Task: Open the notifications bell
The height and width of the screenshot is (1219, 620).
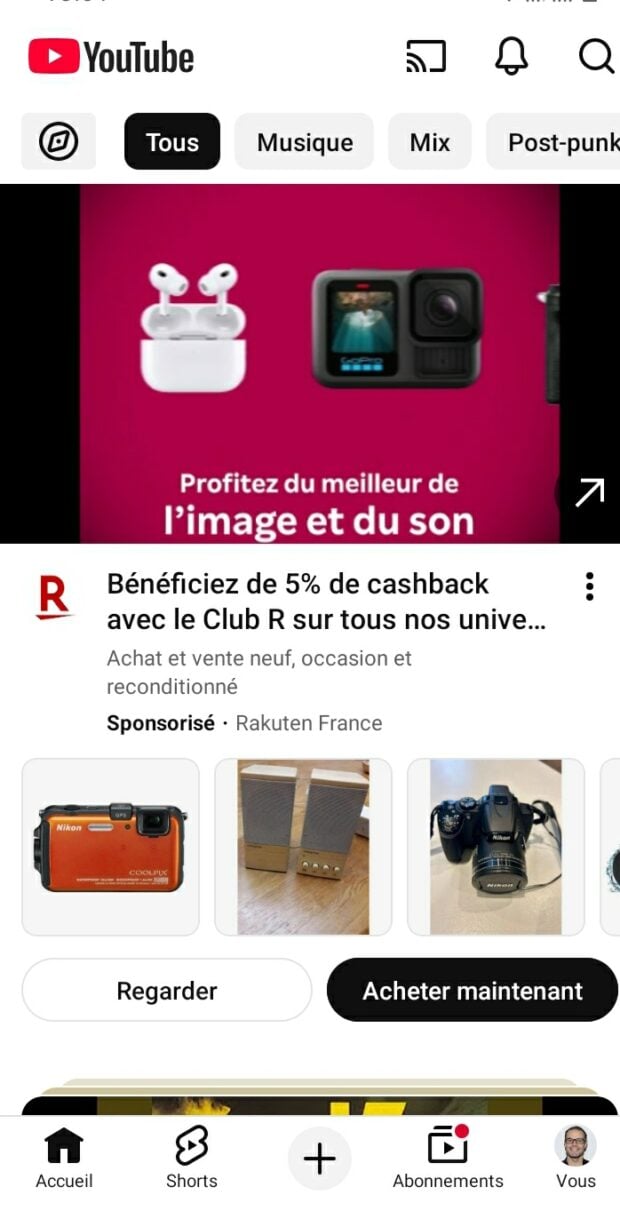Action: click(x=511, y=57)
